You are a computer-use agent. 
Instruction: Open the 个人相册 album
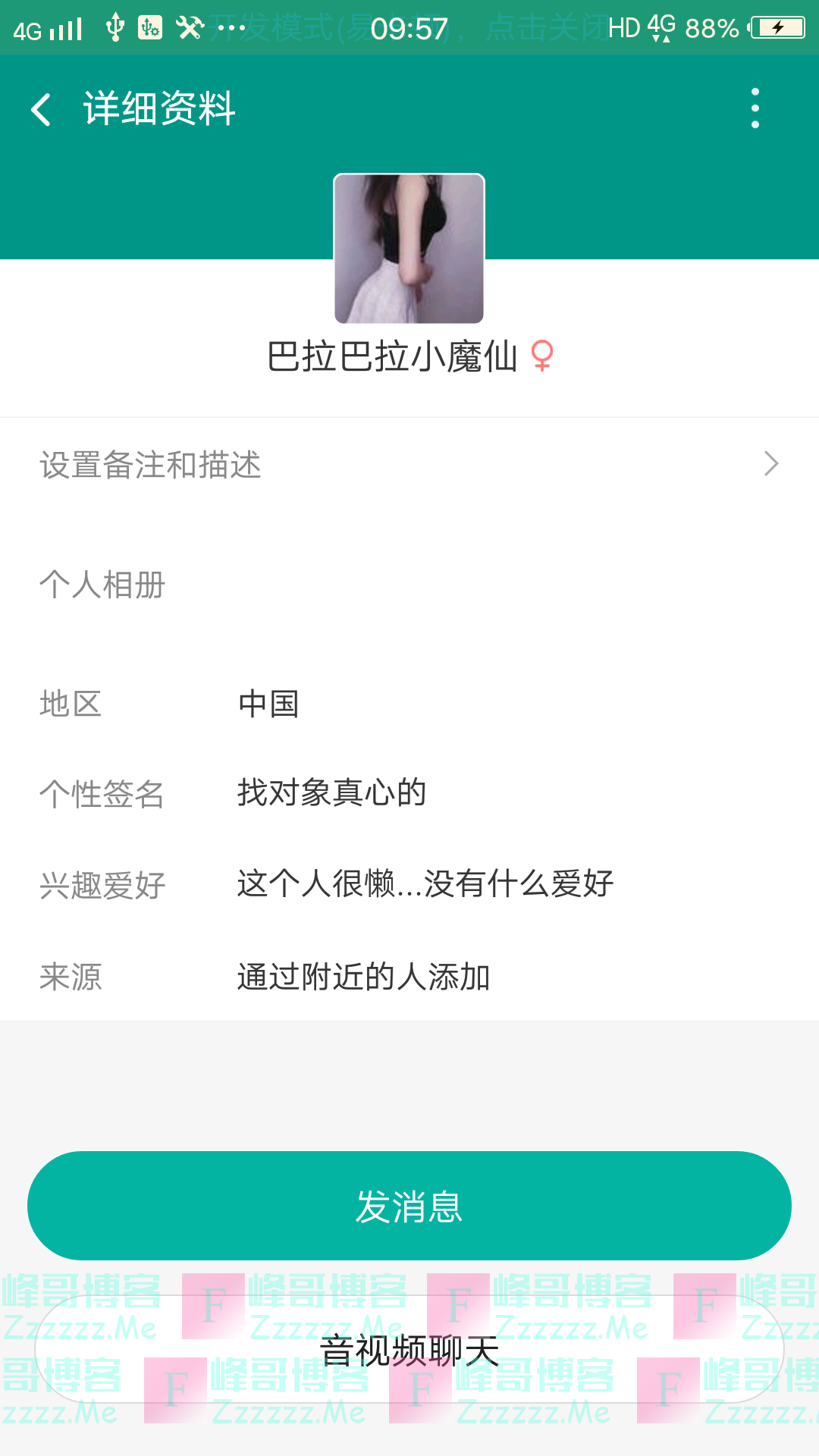click(x=409, y=585)
